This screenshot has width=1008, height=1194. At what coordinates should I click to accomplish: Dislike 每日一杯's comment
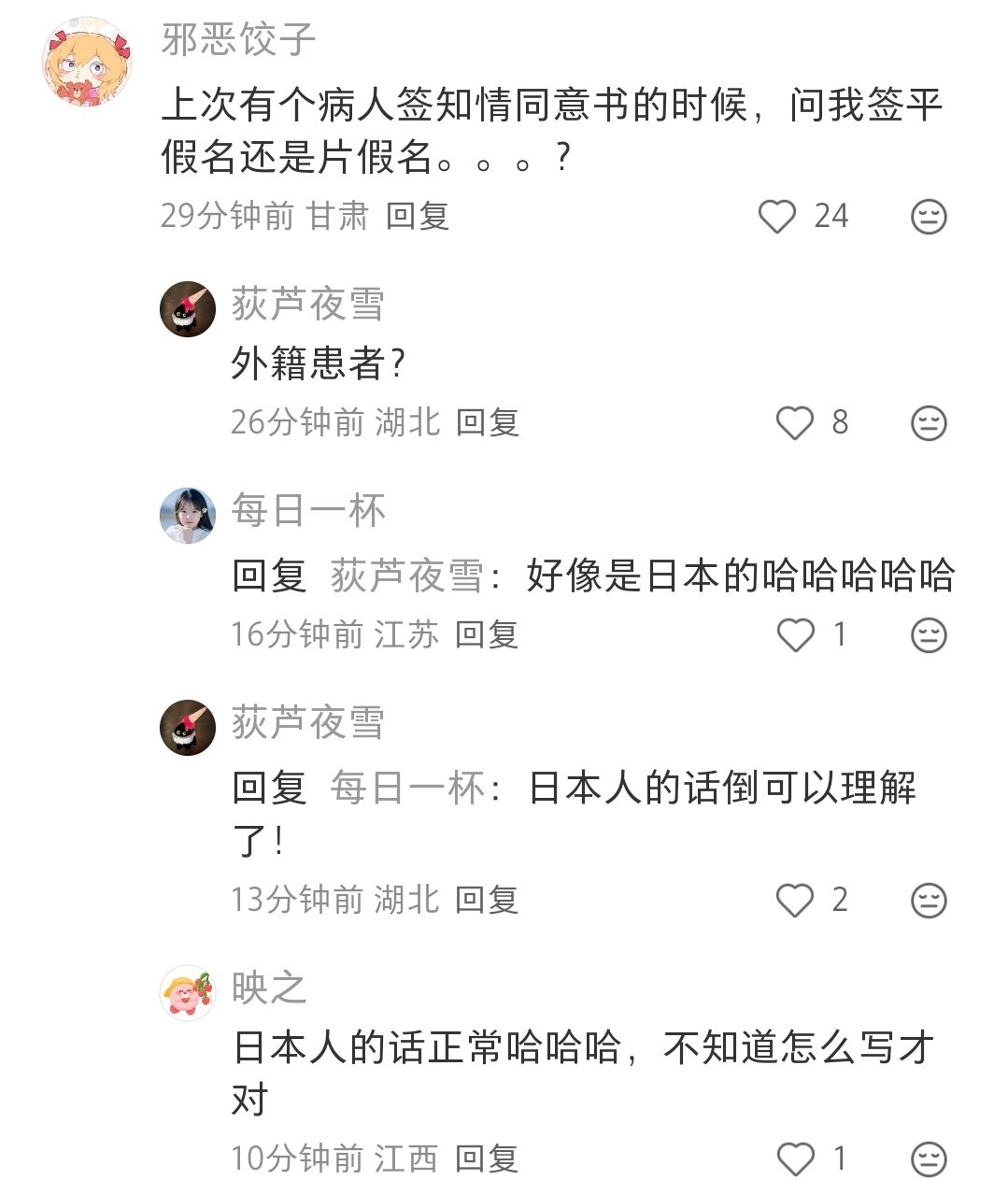[x=929, y=635]
